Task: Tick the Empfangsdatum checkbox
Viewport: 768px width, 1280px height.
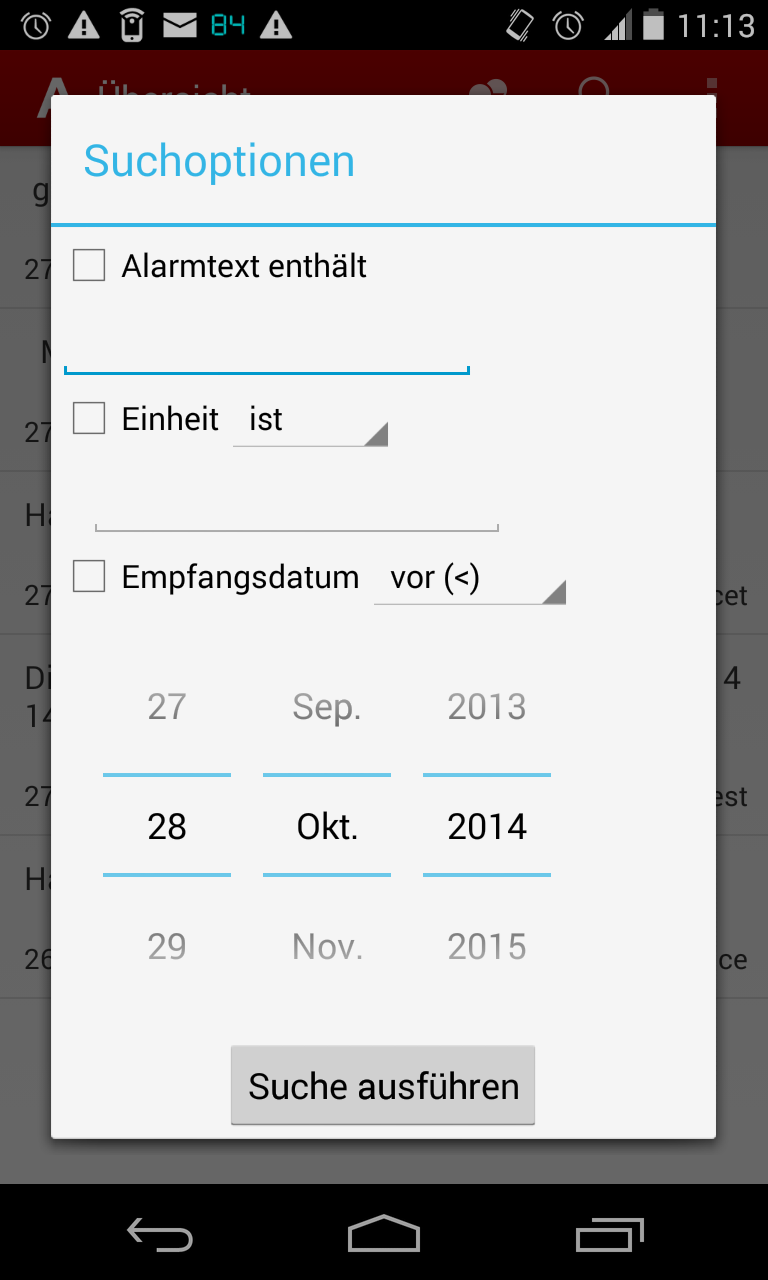Action: click(89, 577)
